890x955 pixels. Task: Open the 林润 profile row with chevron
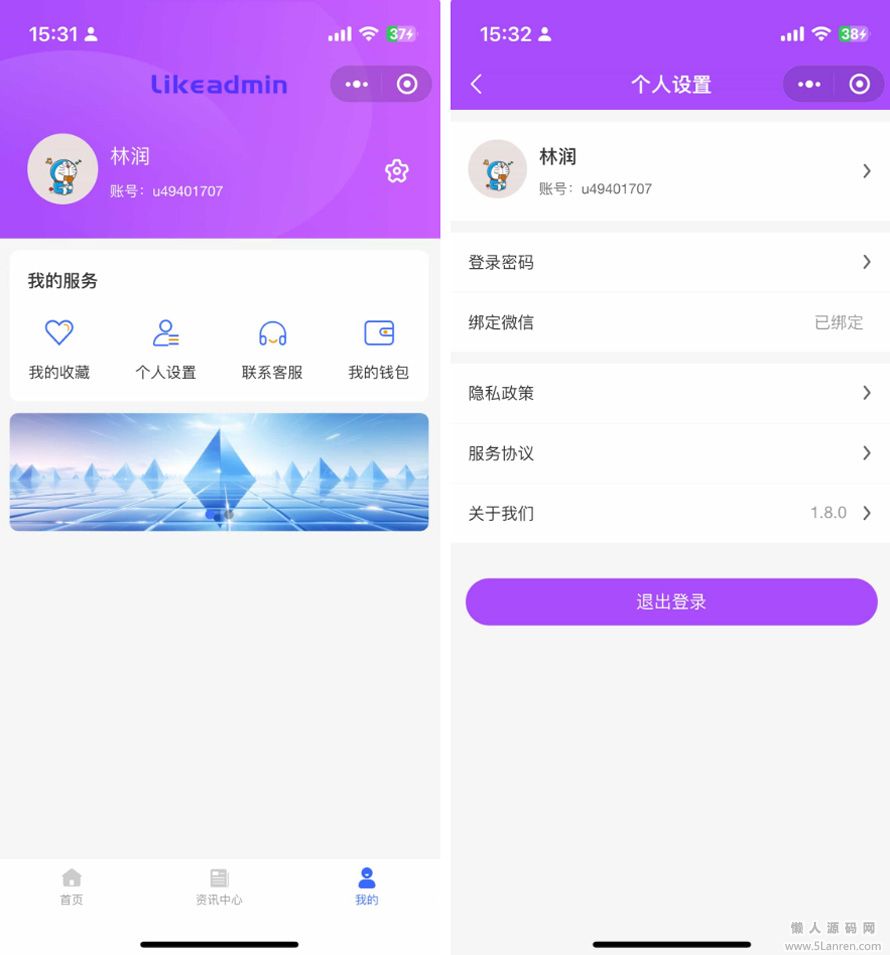[670, 171]
